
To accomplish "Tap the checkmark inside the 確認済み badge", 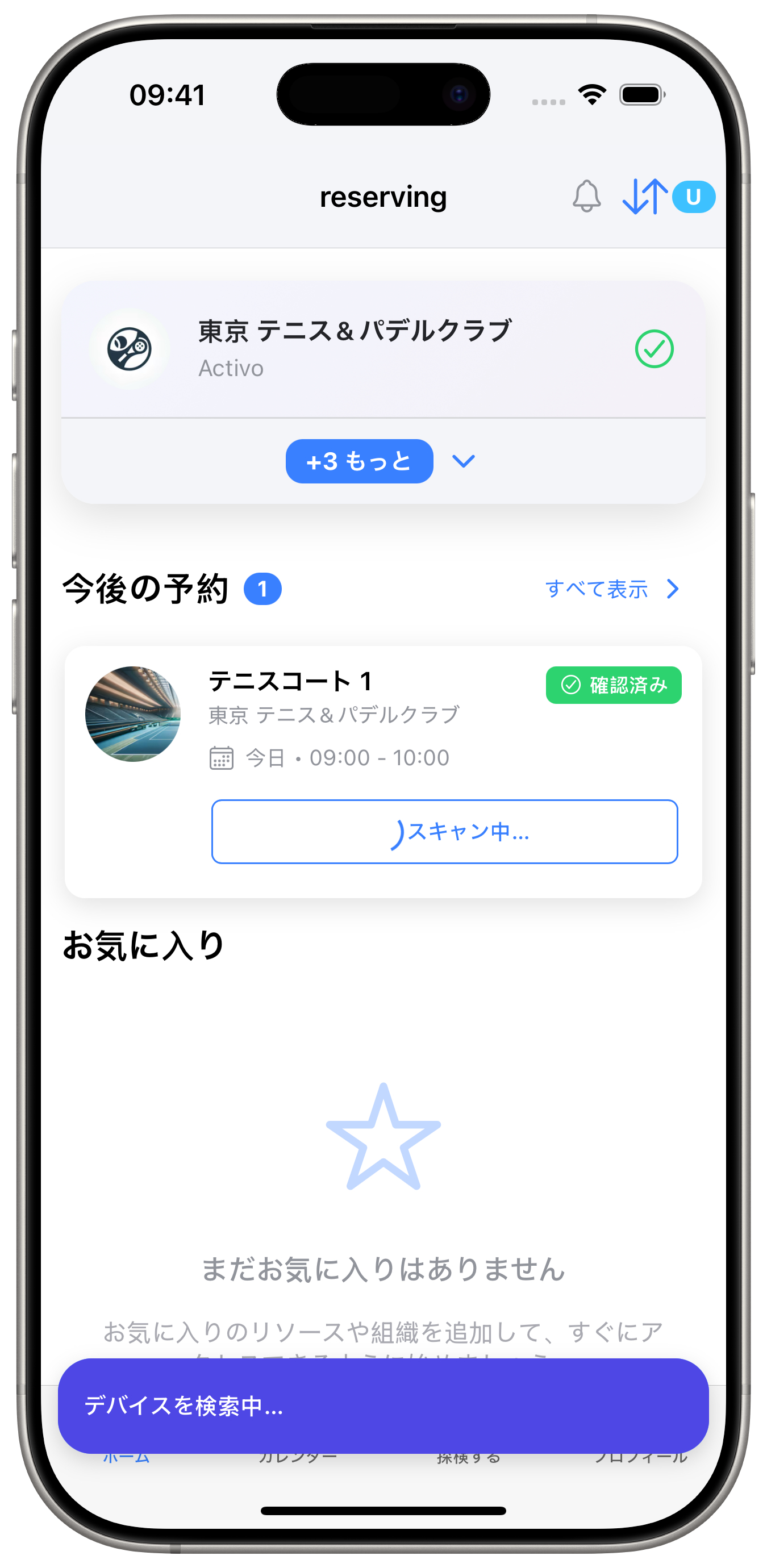I will (569, 685).
